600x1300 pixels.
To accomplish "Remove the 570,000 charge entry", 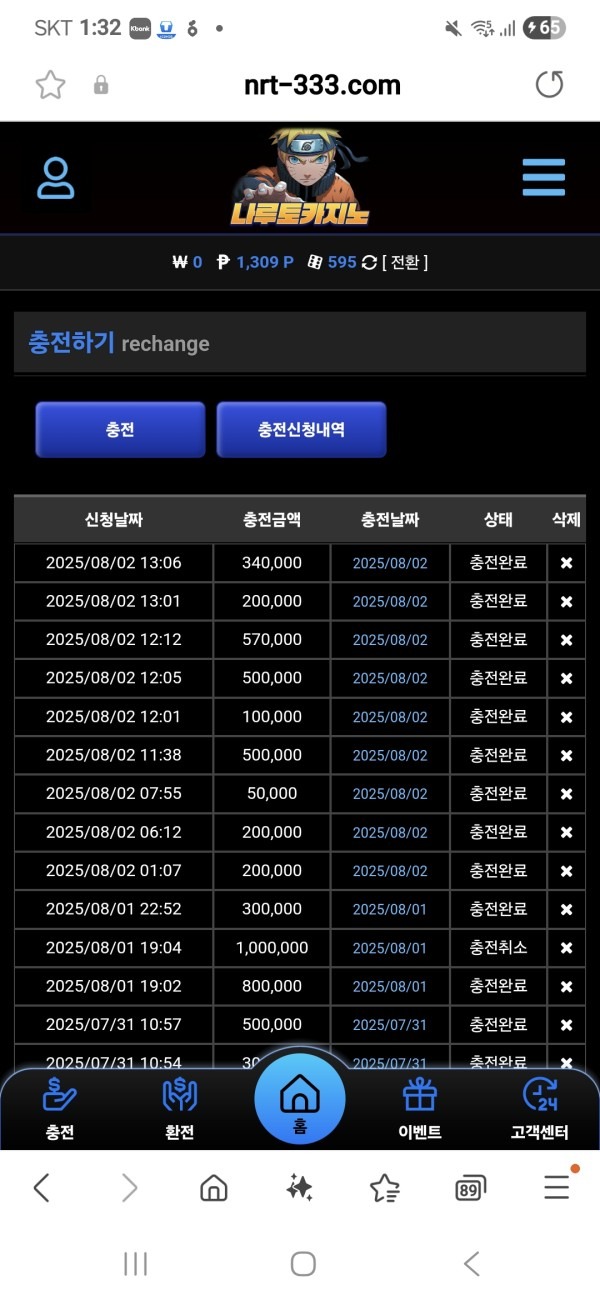I will pyautogui.click(x=566, y=640).
